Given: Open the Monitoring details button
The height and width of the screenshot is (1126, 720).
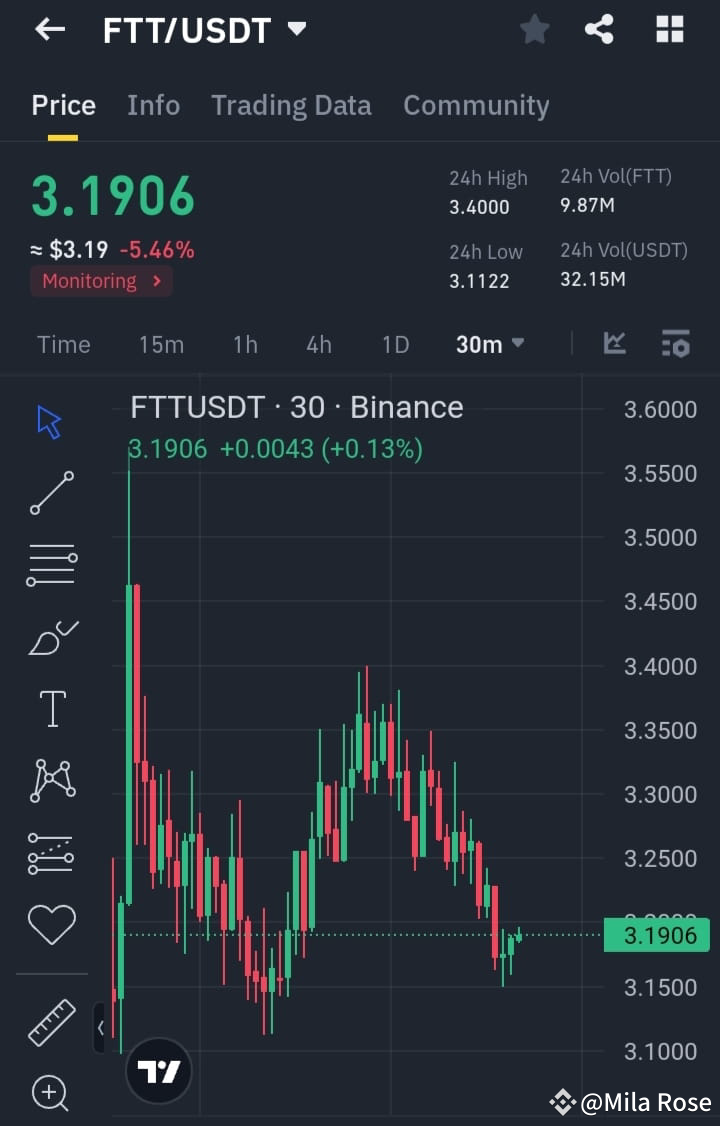Looking at the screenshot, I should coord(100,281).
